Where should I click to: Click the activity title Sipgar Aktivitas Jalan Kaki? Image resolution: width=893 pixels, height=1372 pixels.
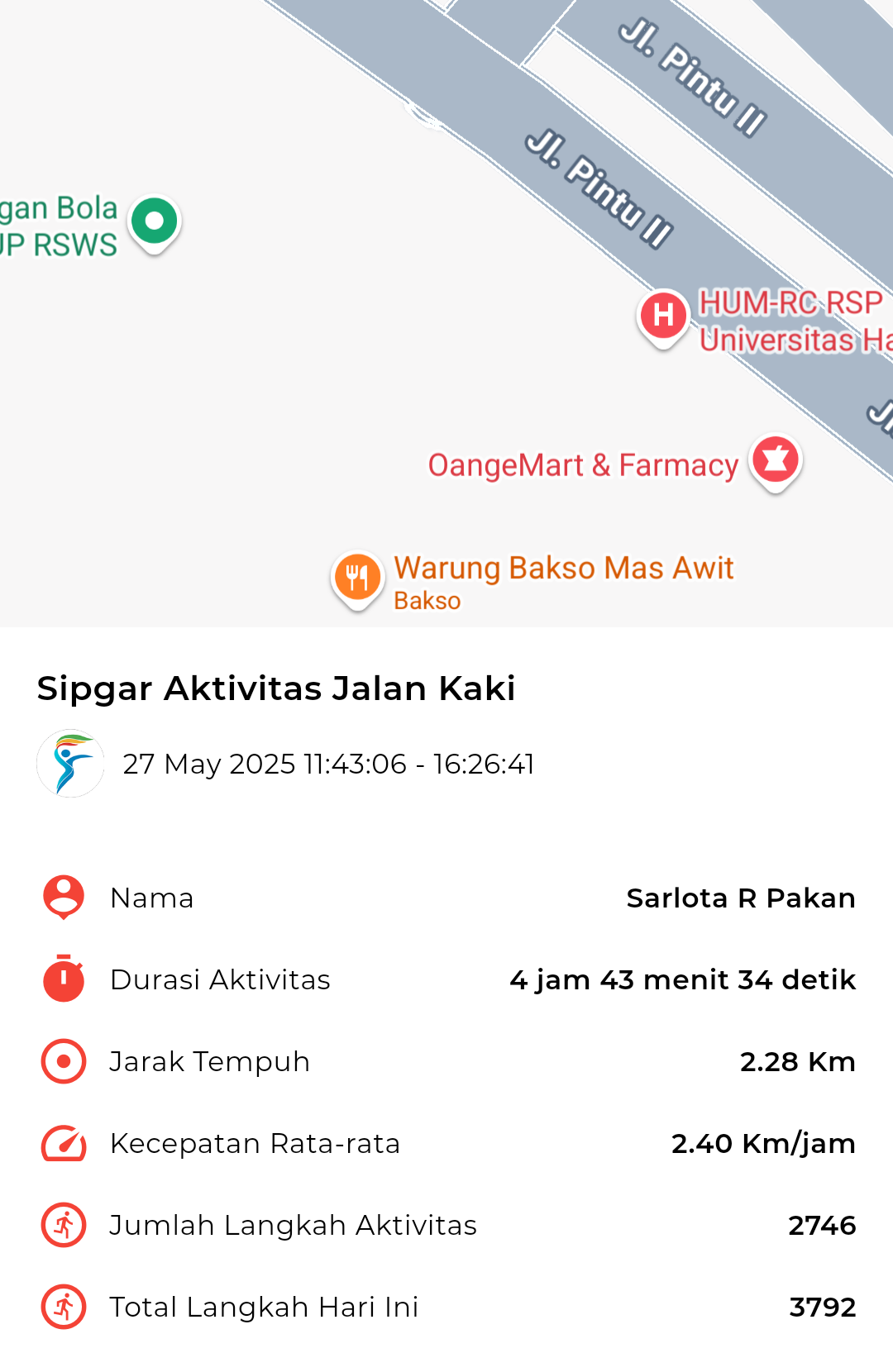click(275, 687)
